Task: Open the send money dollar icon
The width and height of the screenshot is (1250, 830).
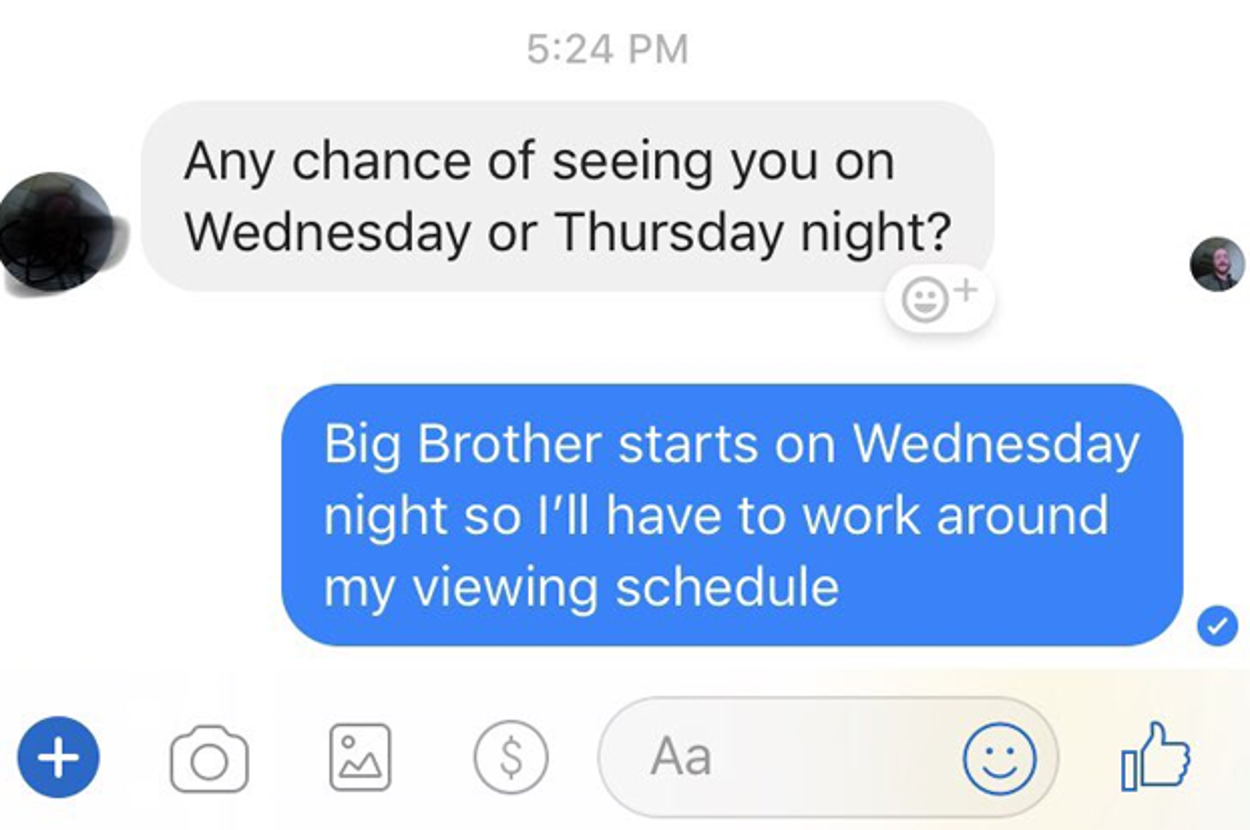Action: pyautogui.click(x=510, y=757)
